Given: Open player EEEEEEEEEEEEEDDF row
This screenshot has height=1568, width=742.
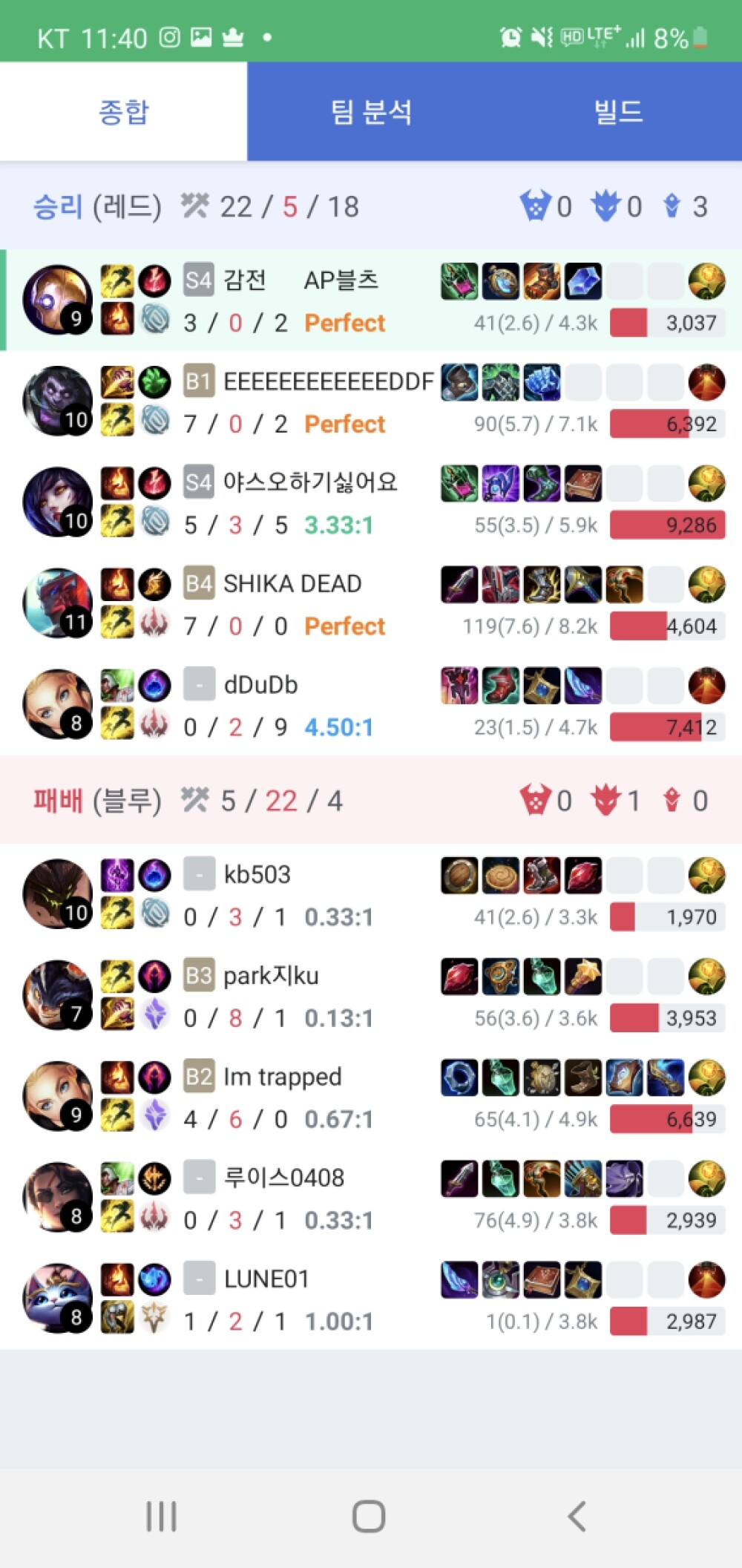Looking at the screenshot, I should (x=328, y=381).
